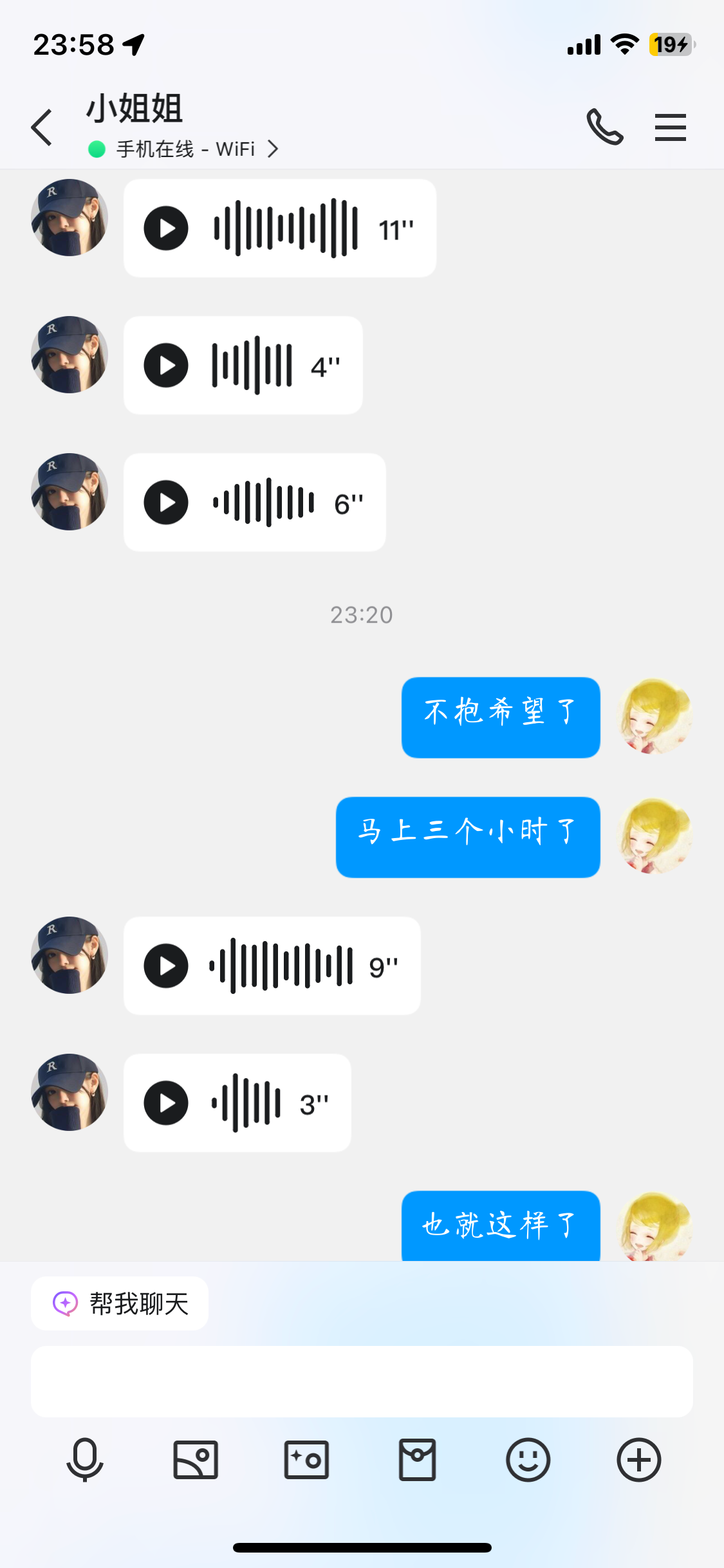Screen dimensions: 724x1568
Task: Tap the plus icon for more attachments
Action: (638, 1460)
